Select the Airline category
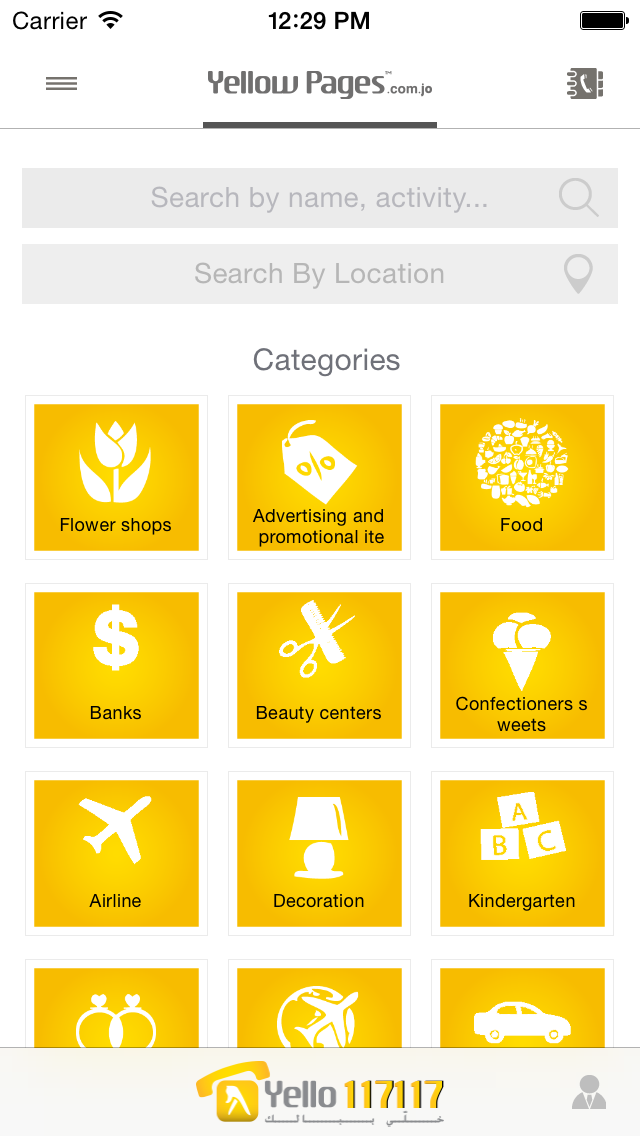The width and height of the screenshot is (640, 1136). (117, 853)
